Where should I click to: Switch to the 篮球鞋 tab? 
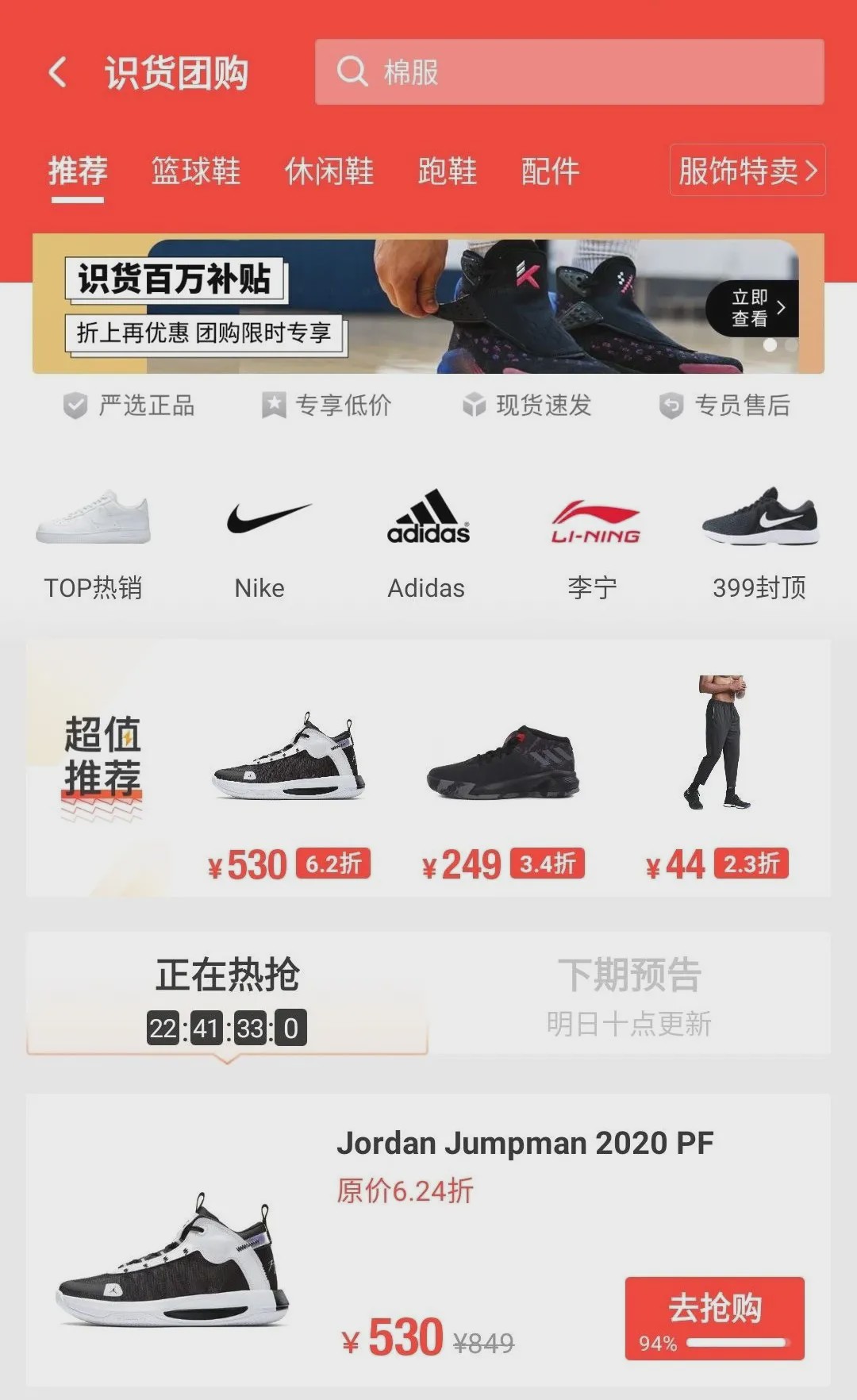[x=194, y=171]
